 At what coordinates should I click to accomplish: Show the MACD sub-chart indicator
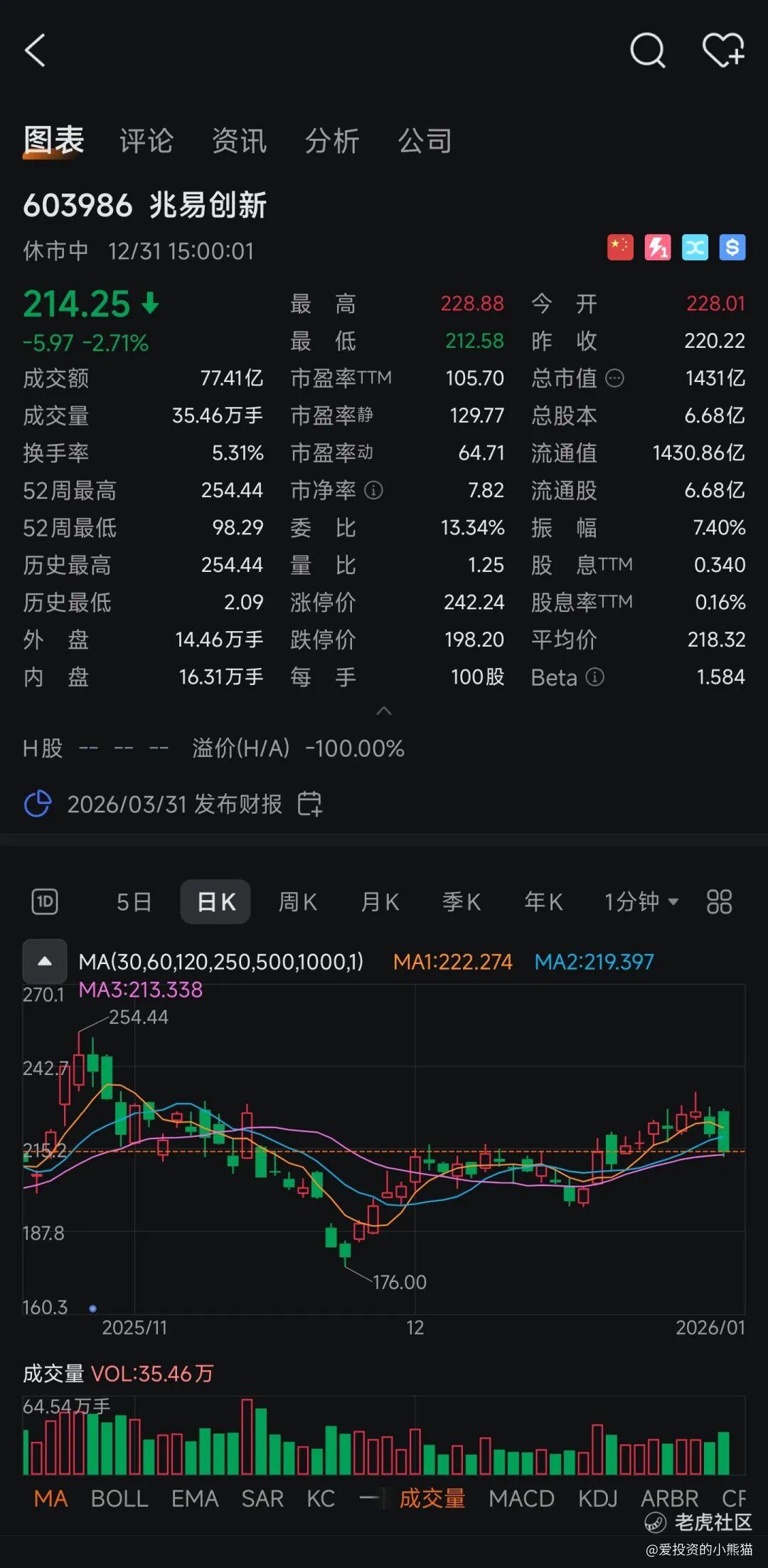point(521,1498)
